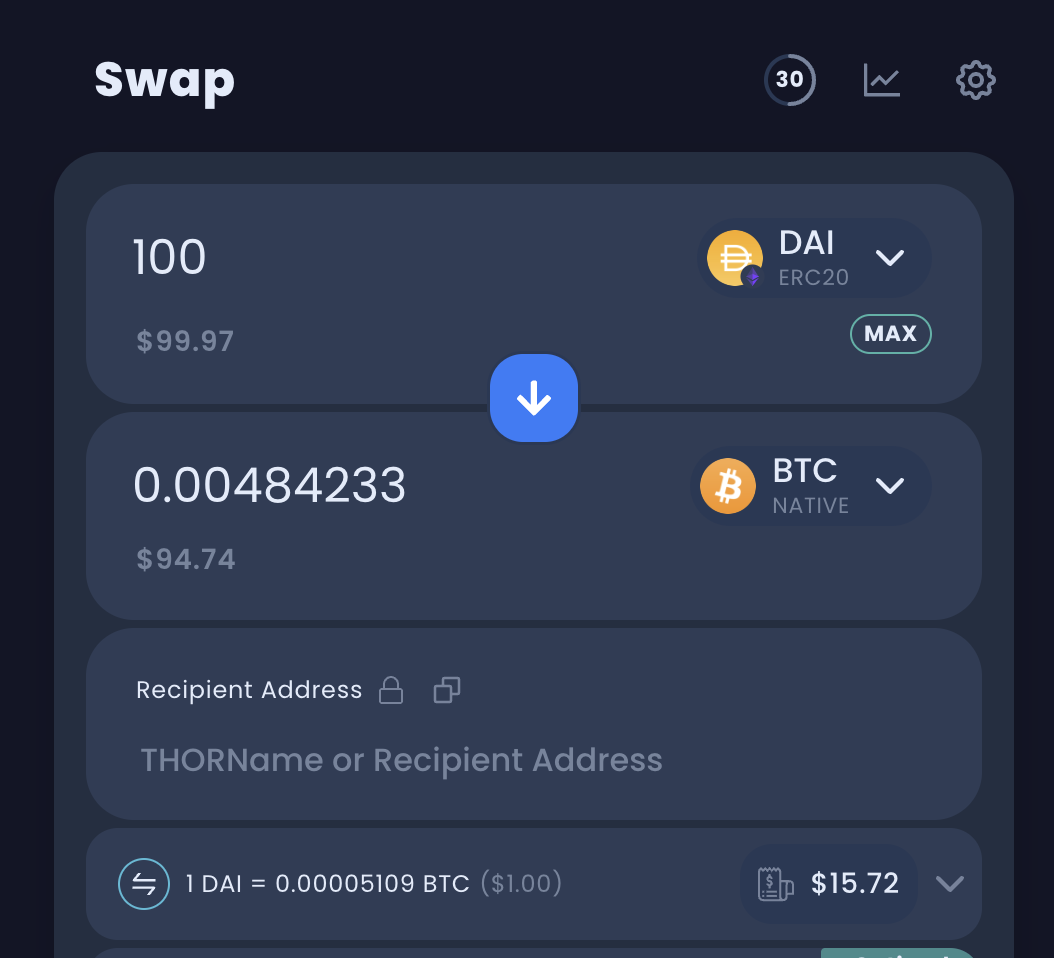Expand swap details with the fee chevron

pyautogui.click(x=949, y=883)
